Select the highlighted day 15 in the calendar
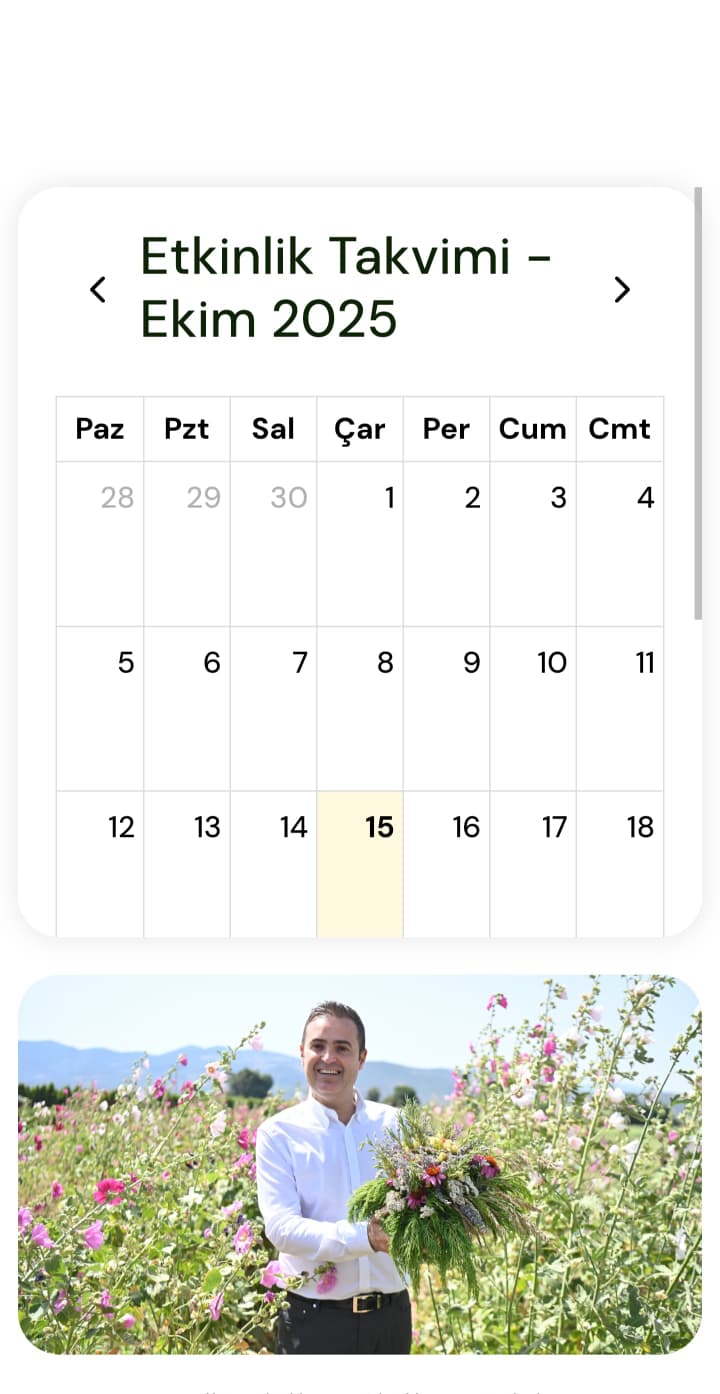This screenshot has width=720, height=1394. click(x=360, y=860)
